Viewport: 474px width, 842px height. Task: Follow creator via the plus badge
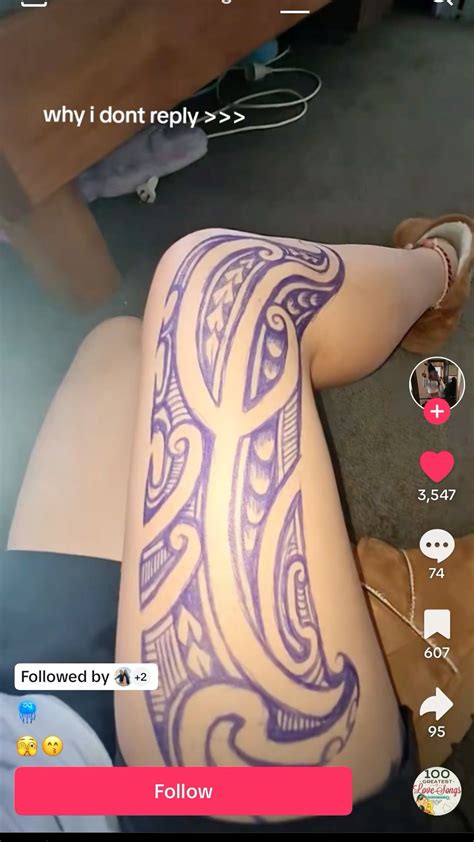(436, 412)
